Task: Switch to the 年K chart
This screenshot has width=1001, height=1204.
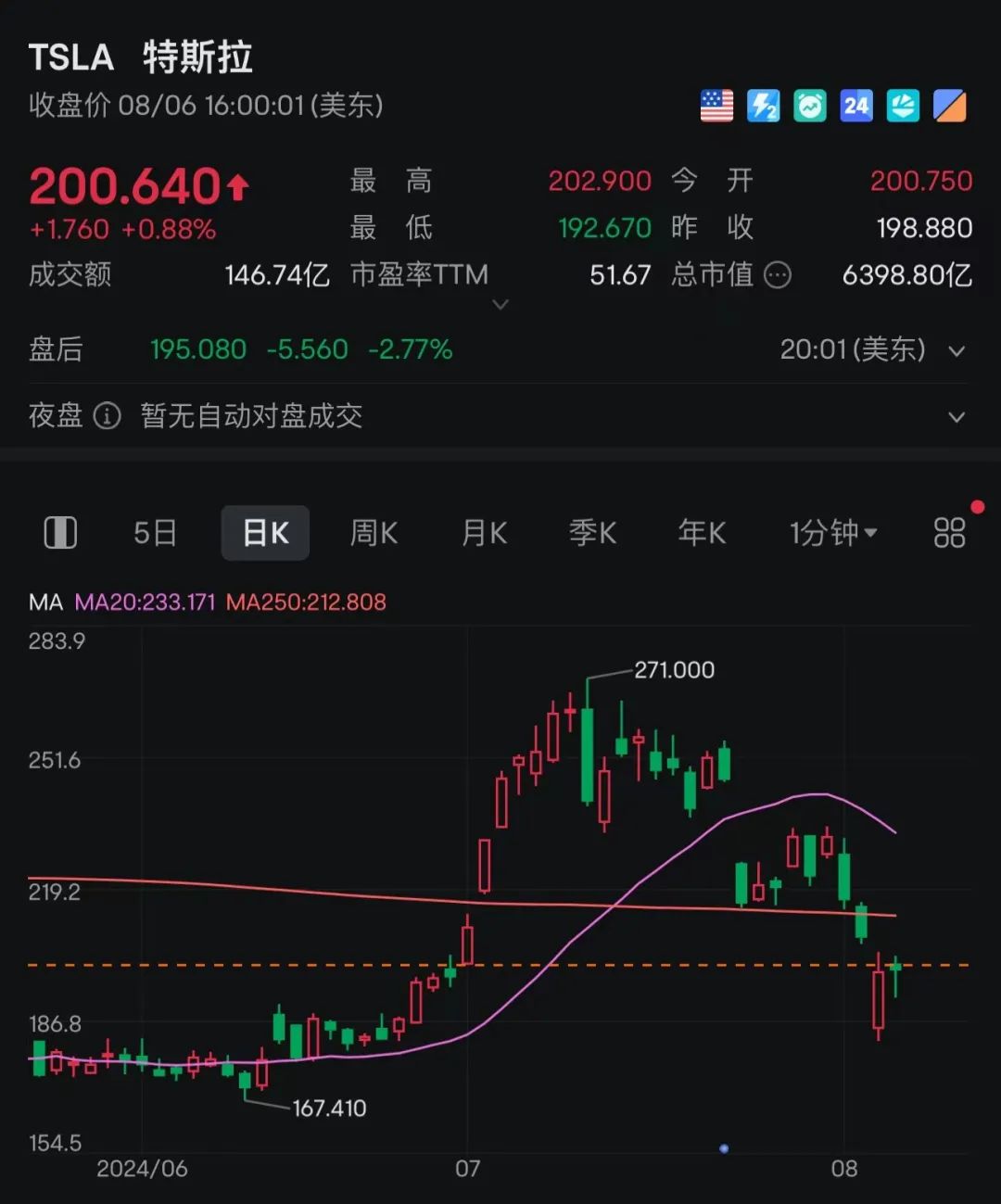Action: 702,533
